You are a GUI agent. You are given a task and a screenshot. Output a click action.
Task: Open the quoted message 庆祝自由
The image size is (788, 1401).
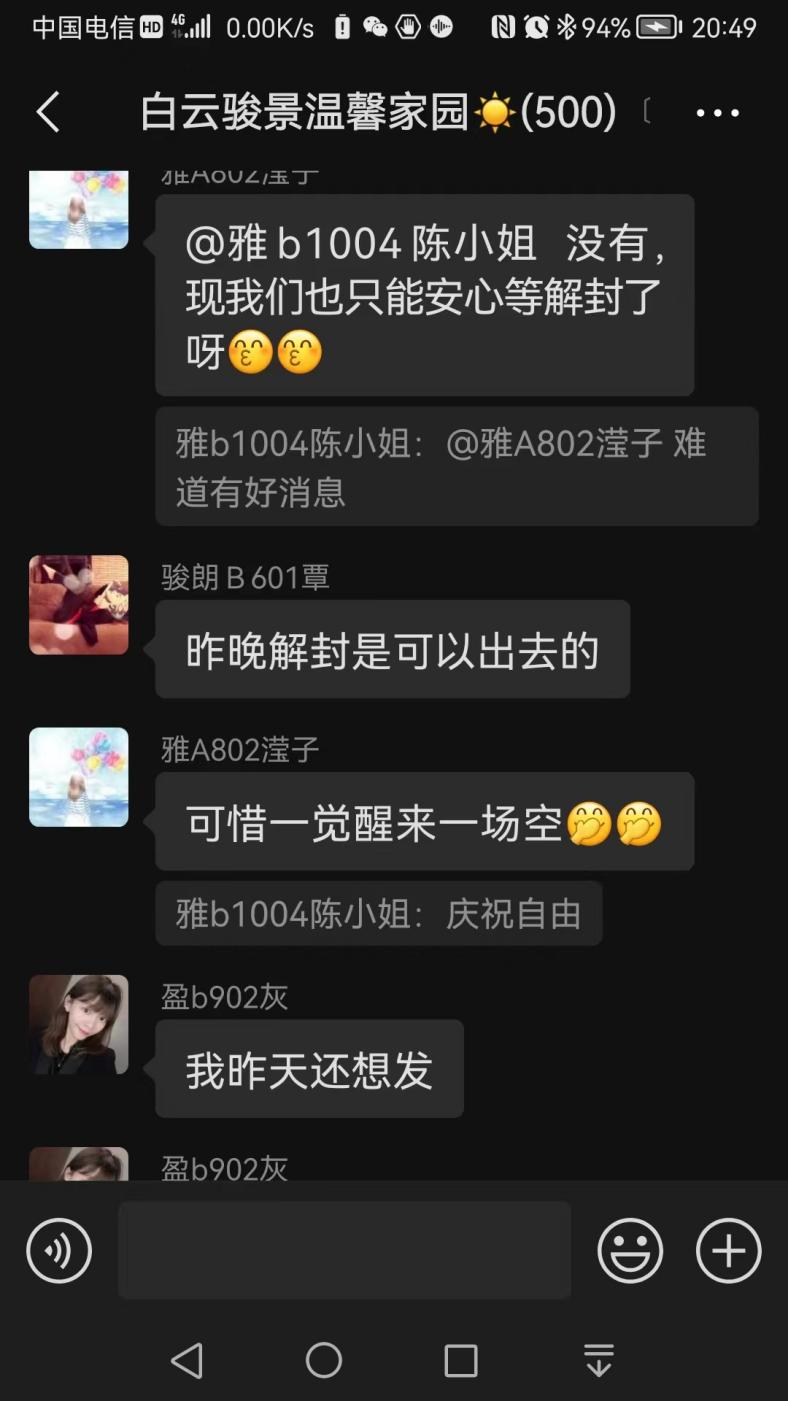pyautogui.click(x=378, y=914)
